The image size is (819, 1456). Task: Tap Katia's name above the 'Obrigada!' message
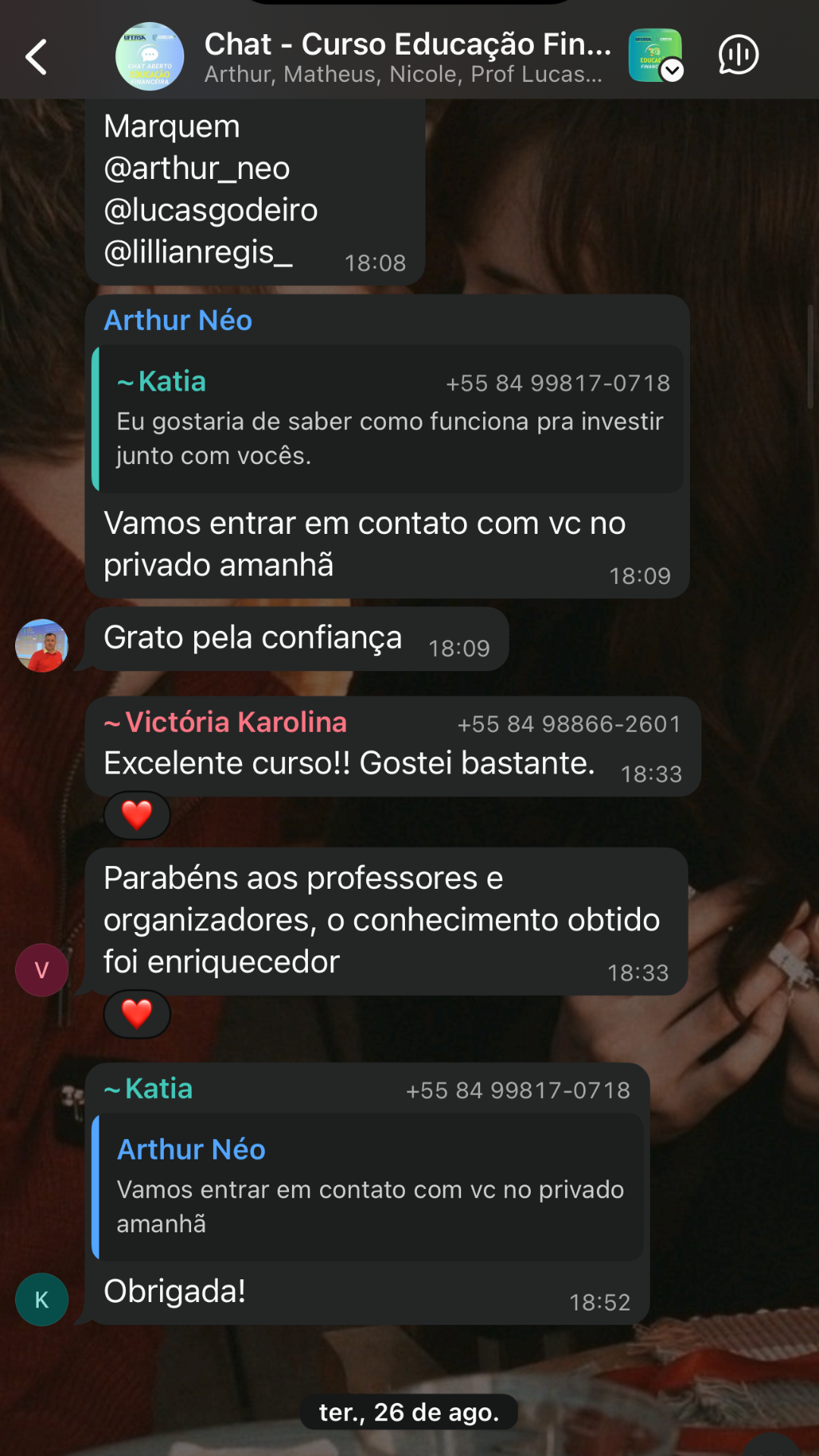click(158, 1089)
